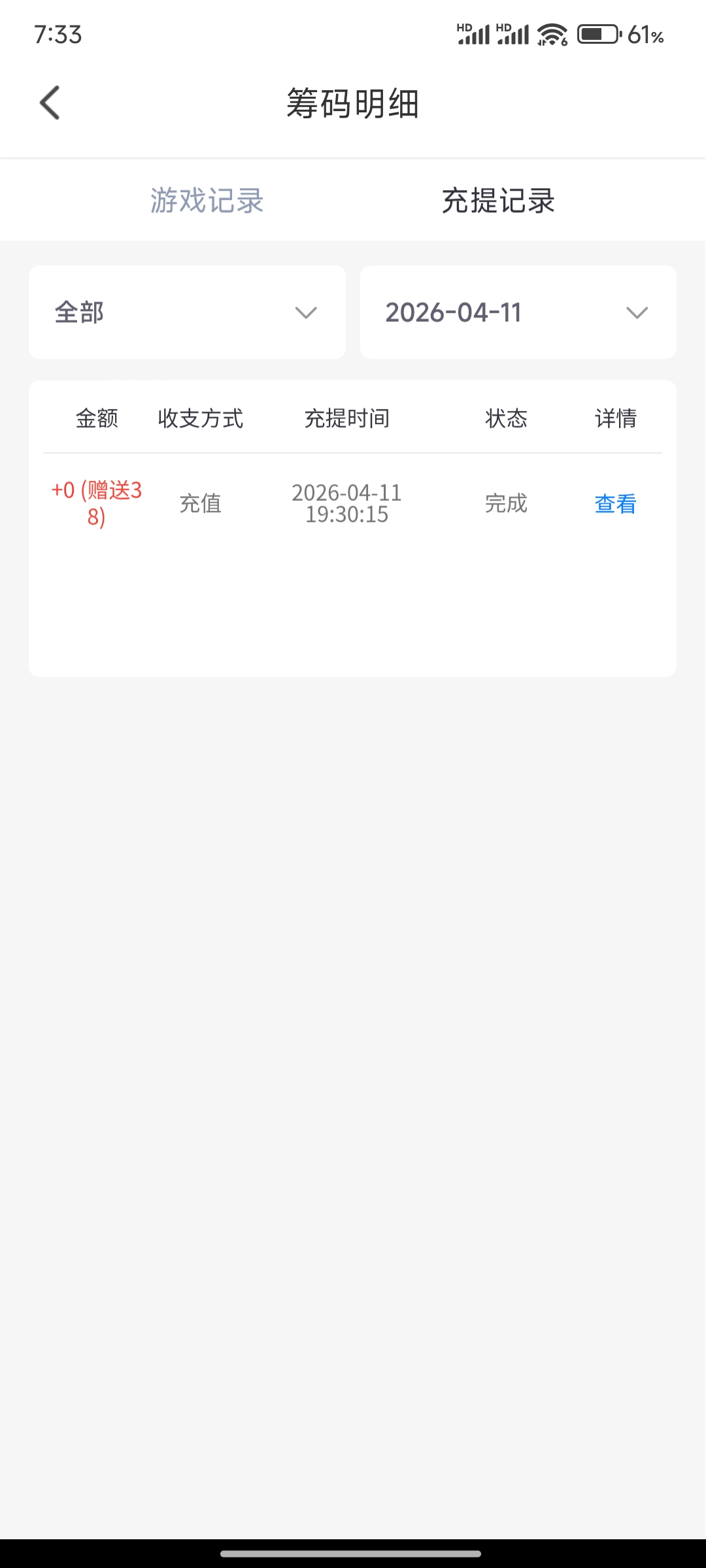706x1568 pixels.
Task: Tap 查看 to view record details
Action: pos(614,504)
